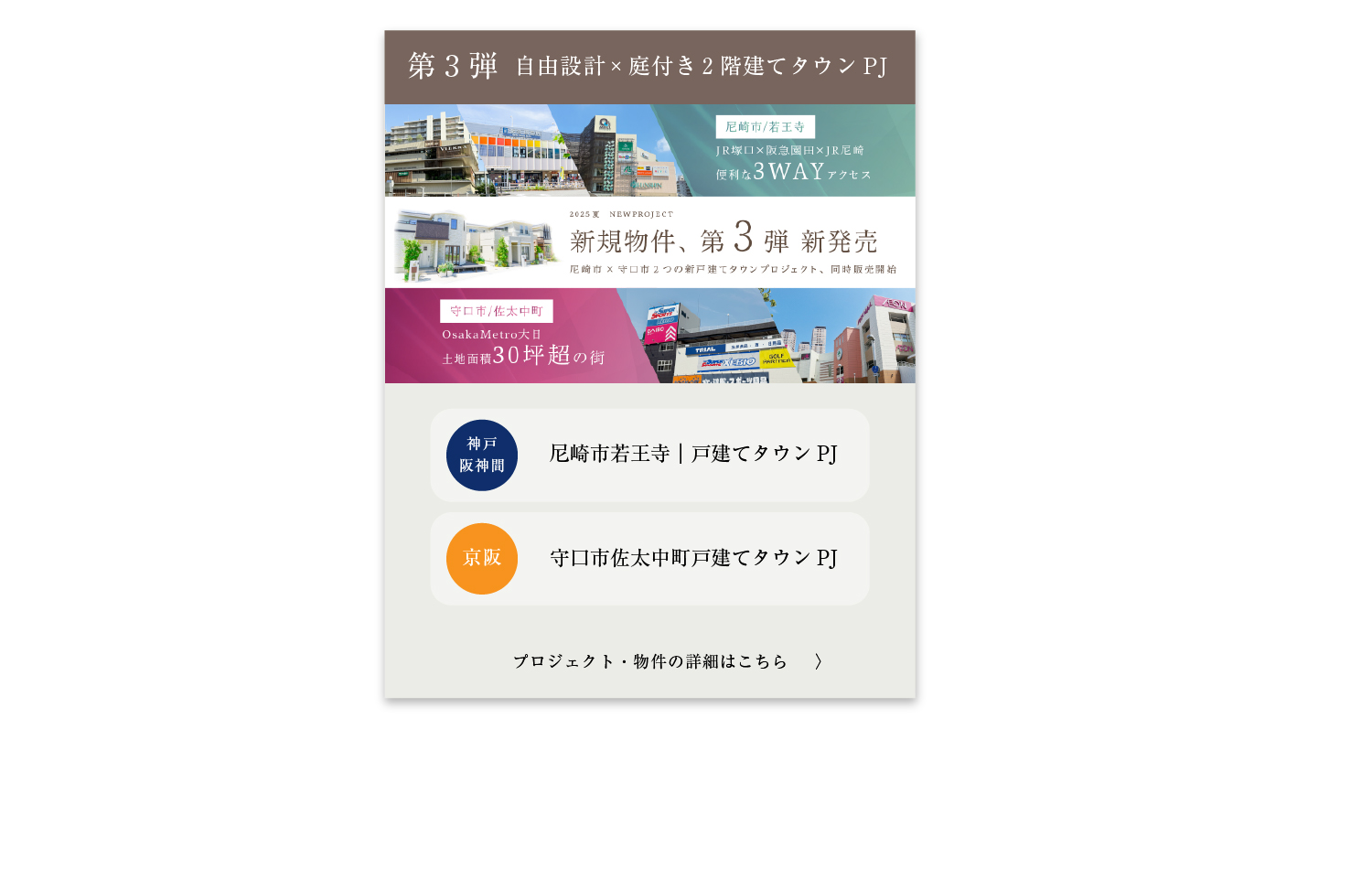Open 尼崎市若王寺｜戸建てタウンPJ project
Viewport: 1372px width, 879px height.
click(x=649, y=455)
